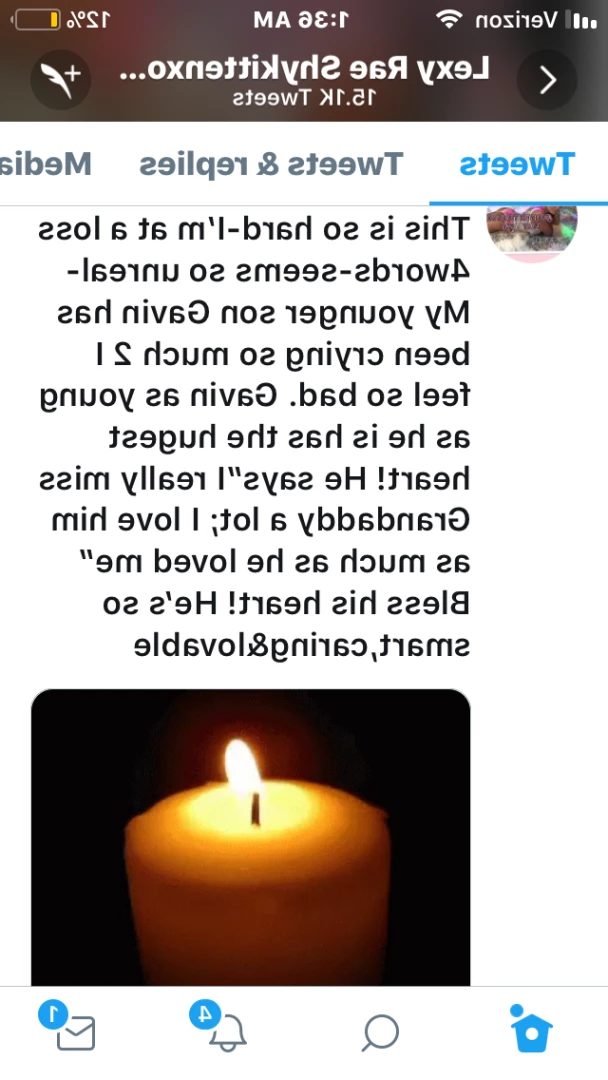Switch to the Tweets & replies tab
Screen dimensions: 608x1080
(x=271, y=164)
